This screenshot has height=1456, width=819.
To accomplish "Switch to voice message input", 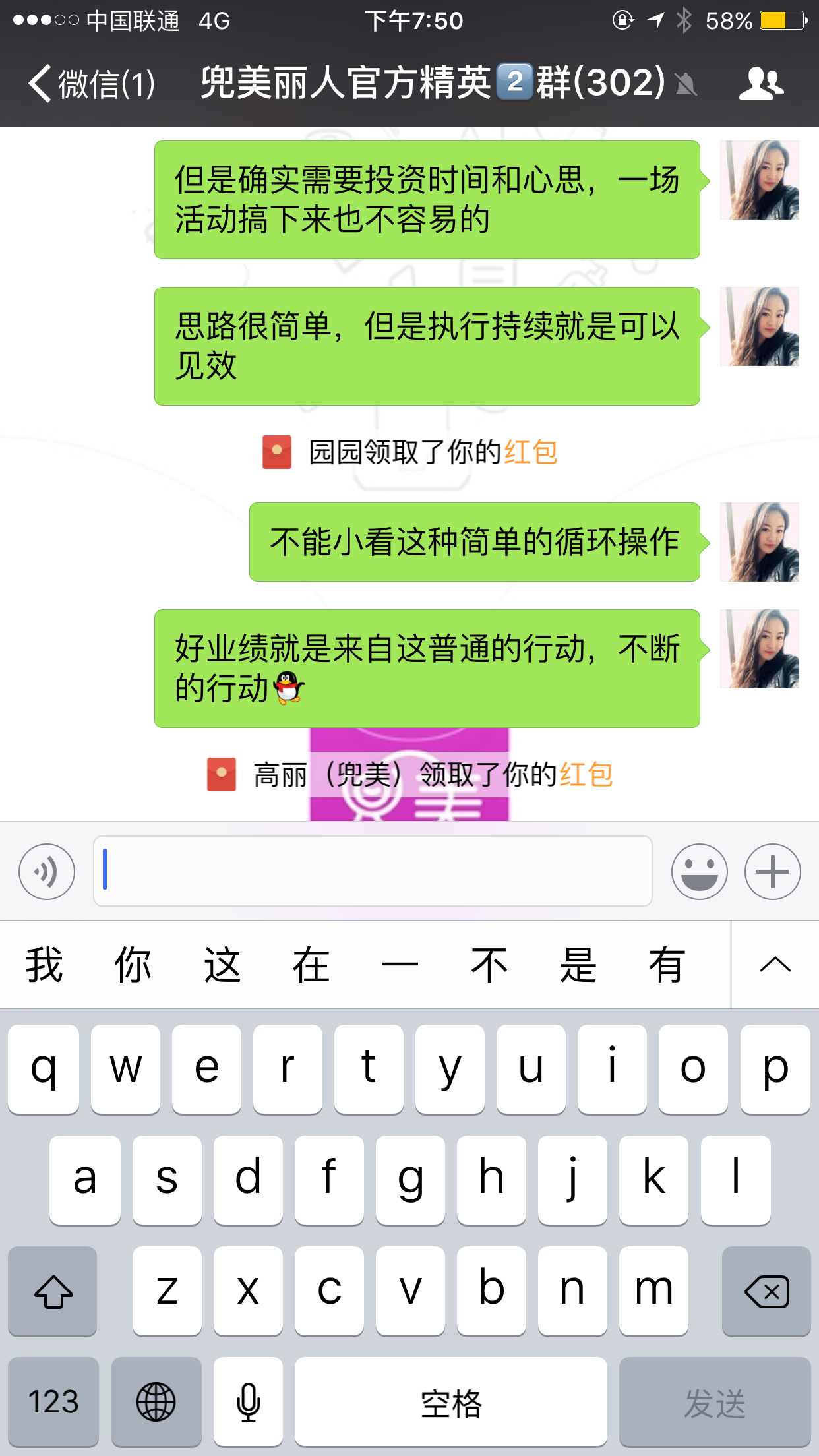I will pyautogui.click(x=47, y=871).
